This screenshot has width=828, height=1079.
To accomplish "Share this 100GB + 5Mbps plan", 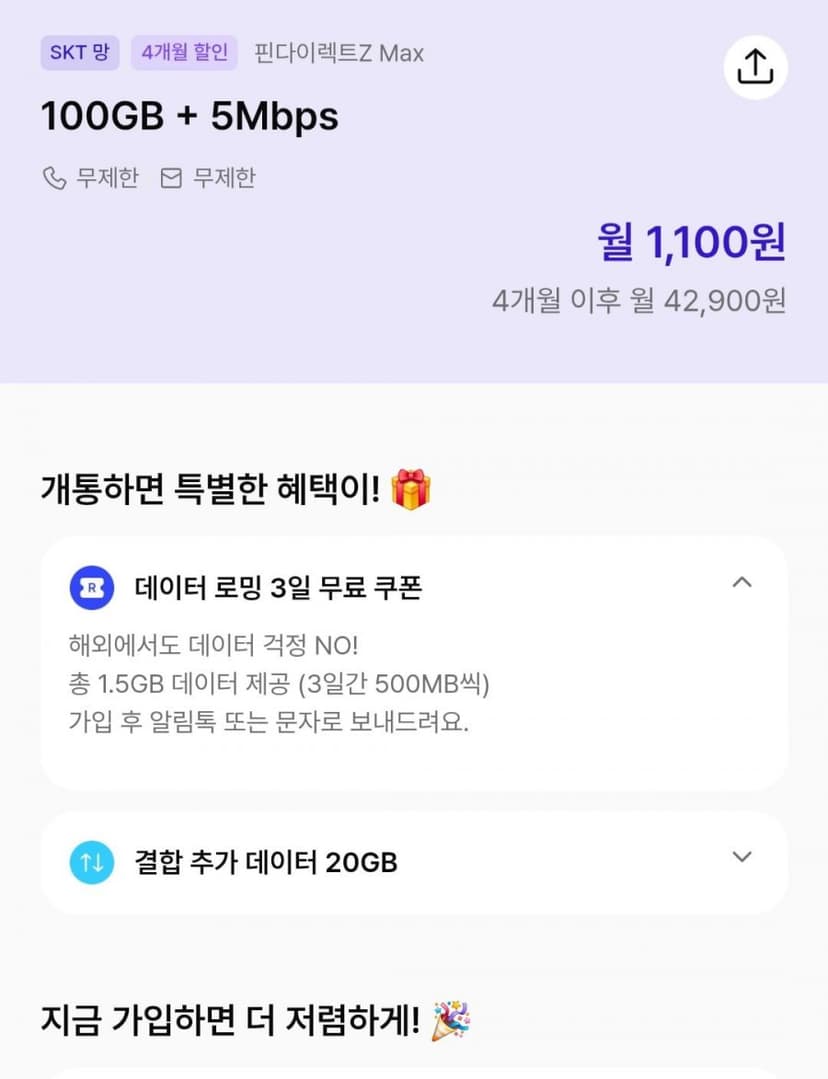I will [755, 67].
